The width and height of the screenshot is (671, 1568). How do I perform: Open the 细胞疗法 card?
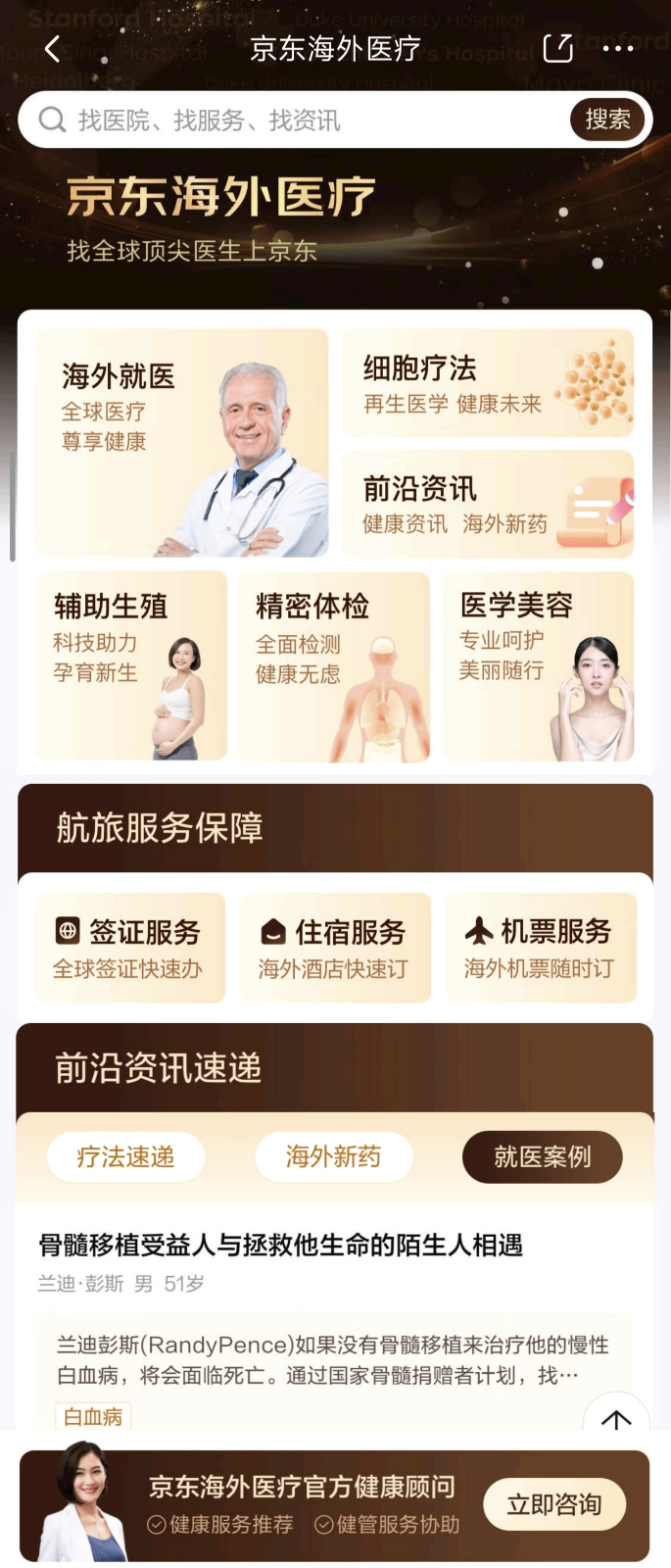coord(488,383)
